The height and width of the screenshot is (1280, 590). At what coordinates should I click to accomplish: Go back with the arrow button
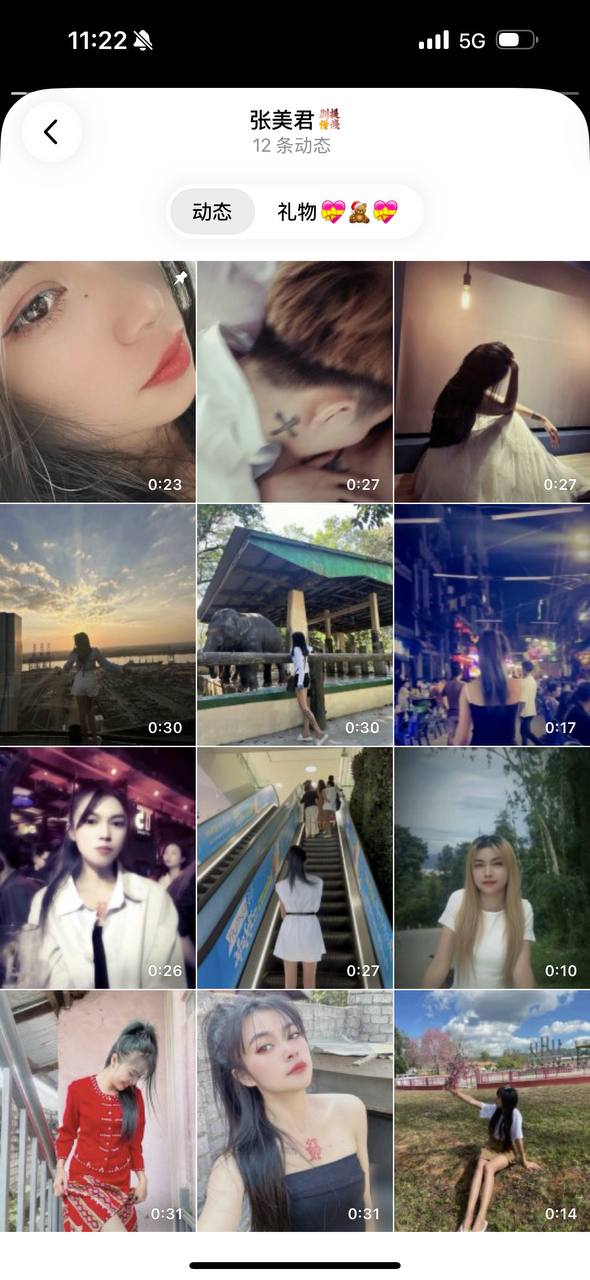pos(51,132)
